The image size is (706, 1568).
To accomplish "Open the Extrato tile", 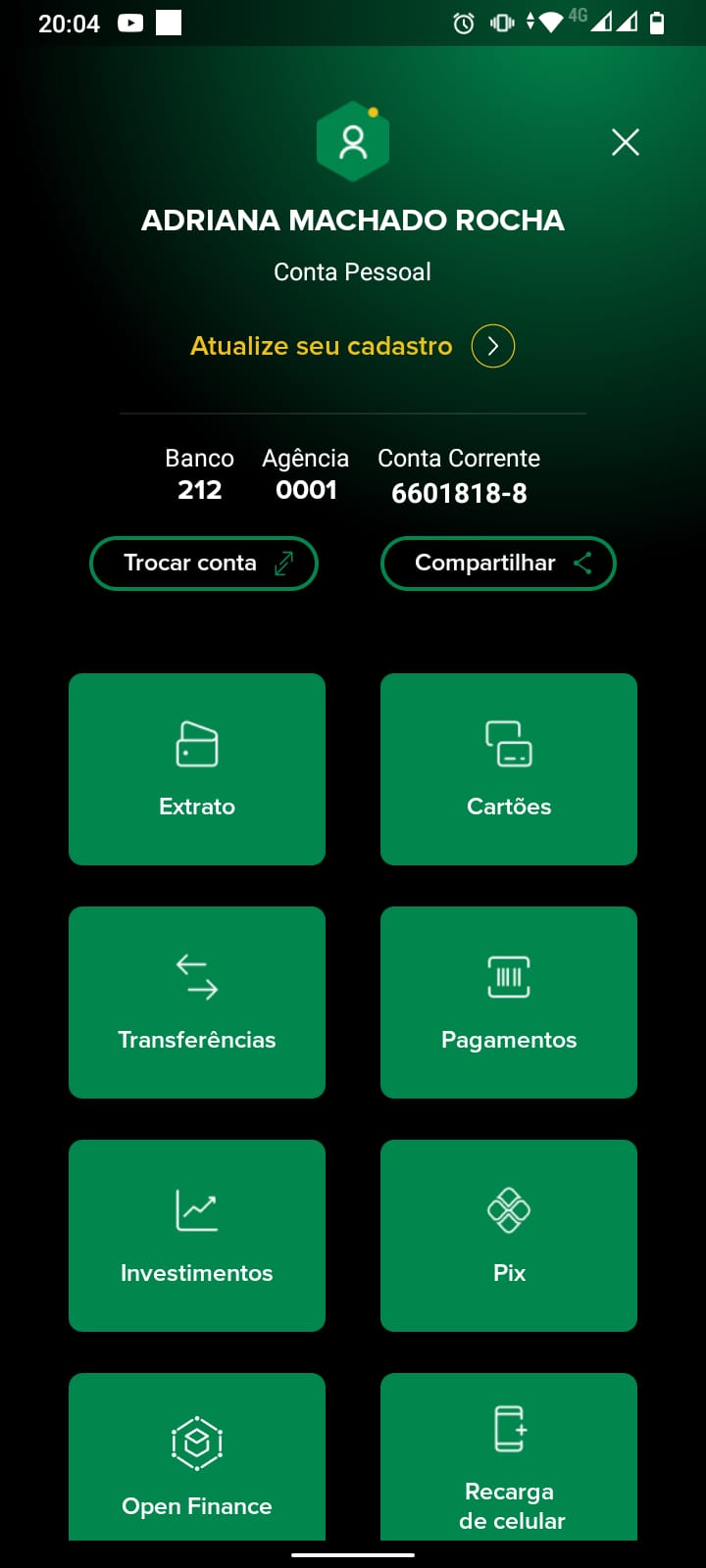I will click(x=197, y=769).
